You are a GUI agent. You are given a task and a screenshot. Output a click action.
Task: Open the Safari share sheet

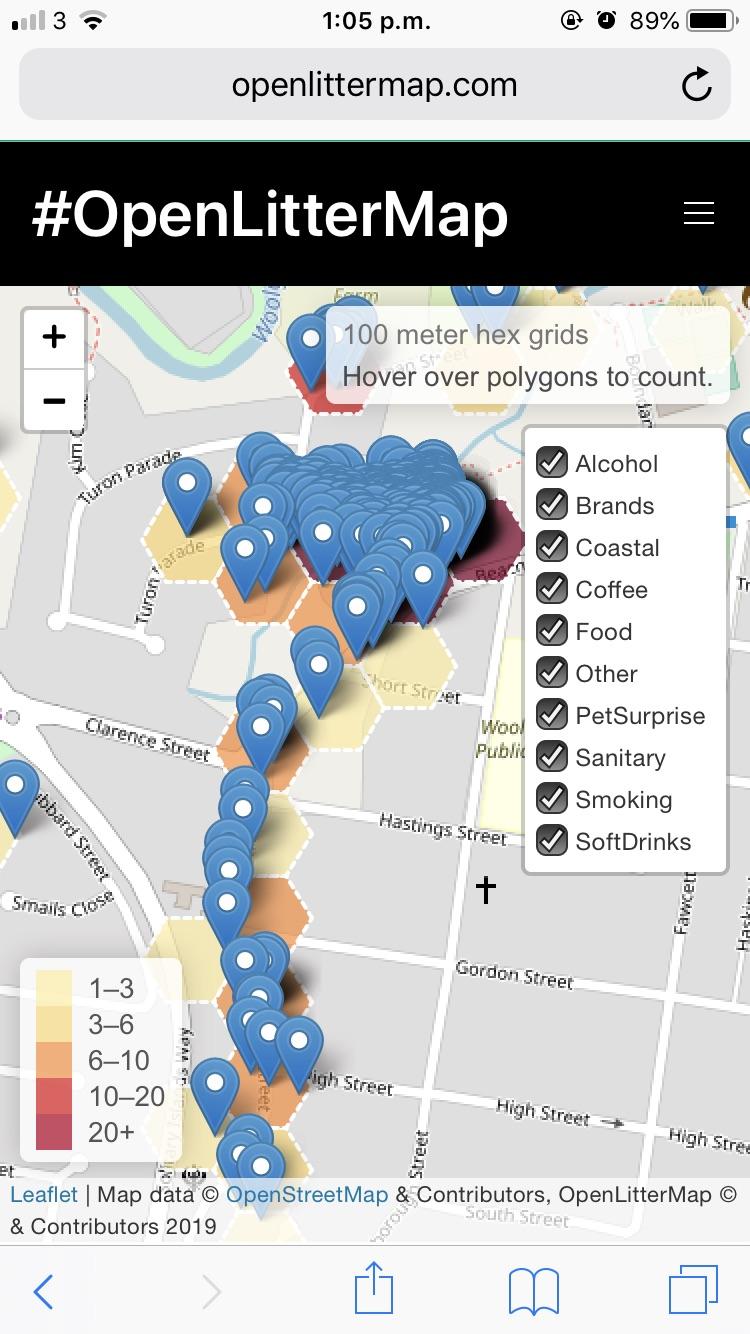373,1291
